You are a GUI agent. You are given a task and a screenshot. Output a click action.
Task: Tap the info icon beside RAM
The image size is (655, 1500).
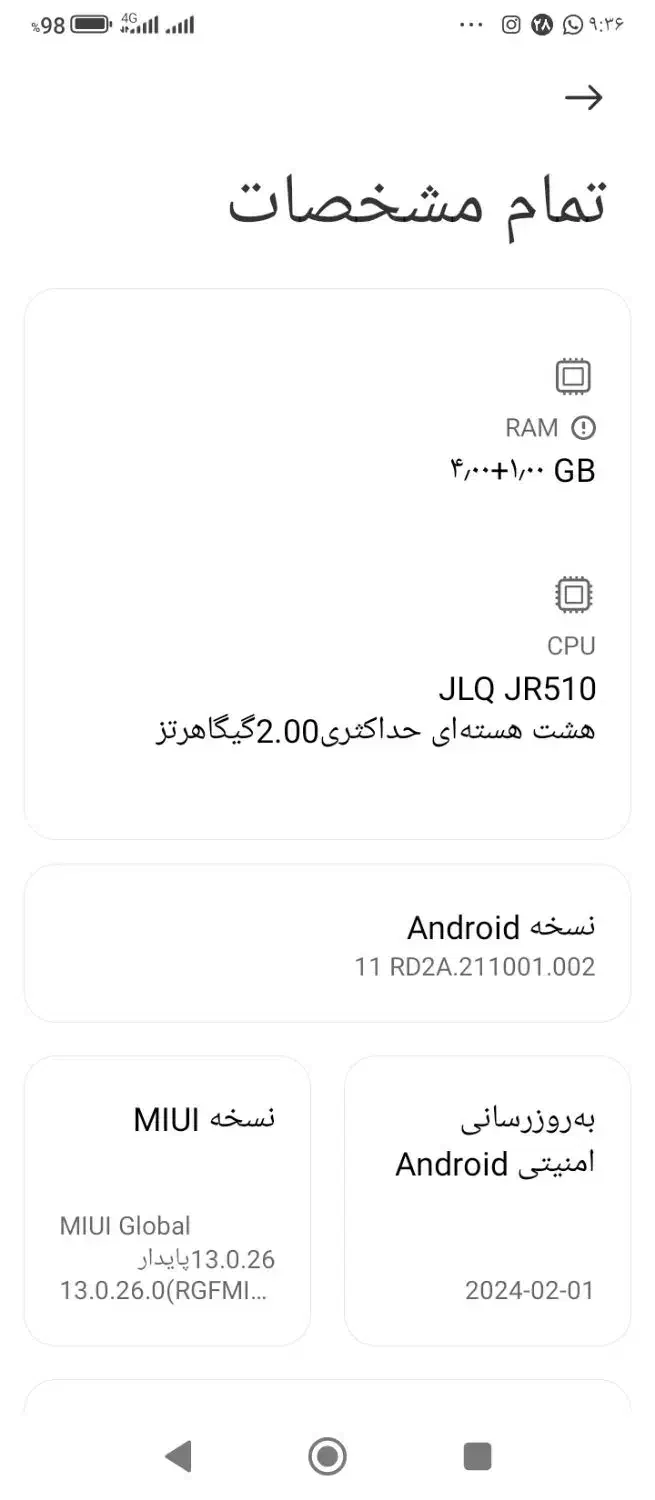(583, 428)
